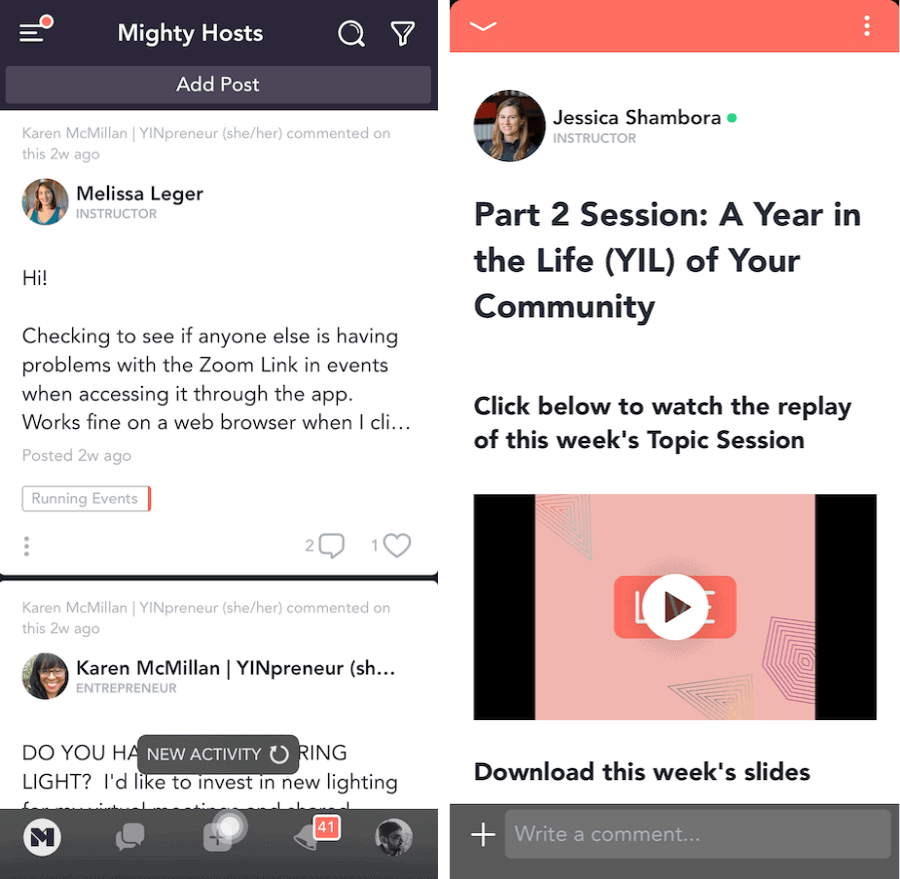Open options menu on Melissa Leger's post

(27, 546)
